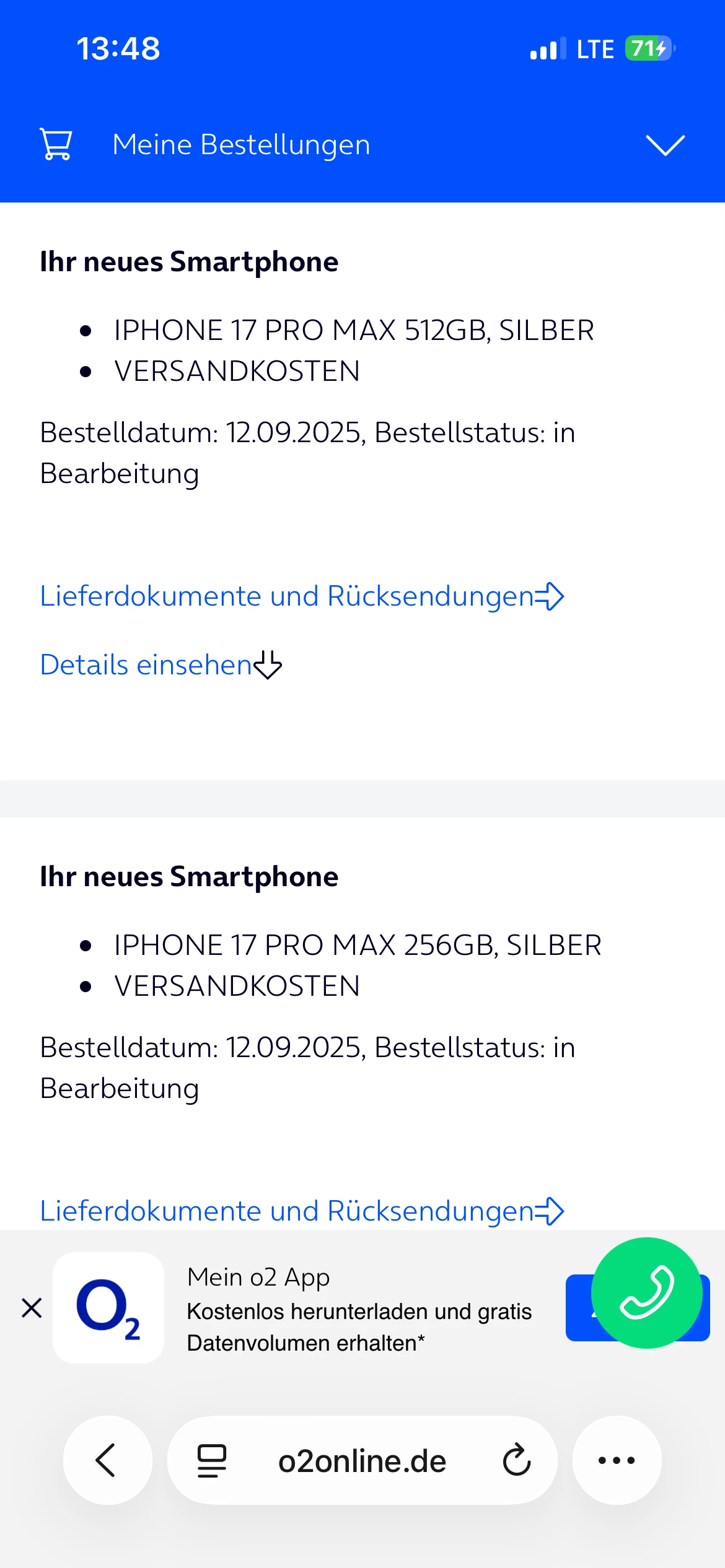
Task: Open Lieferdokumente und Rücksendungen for the 256GB order
Action: (x=301, y=1211)
